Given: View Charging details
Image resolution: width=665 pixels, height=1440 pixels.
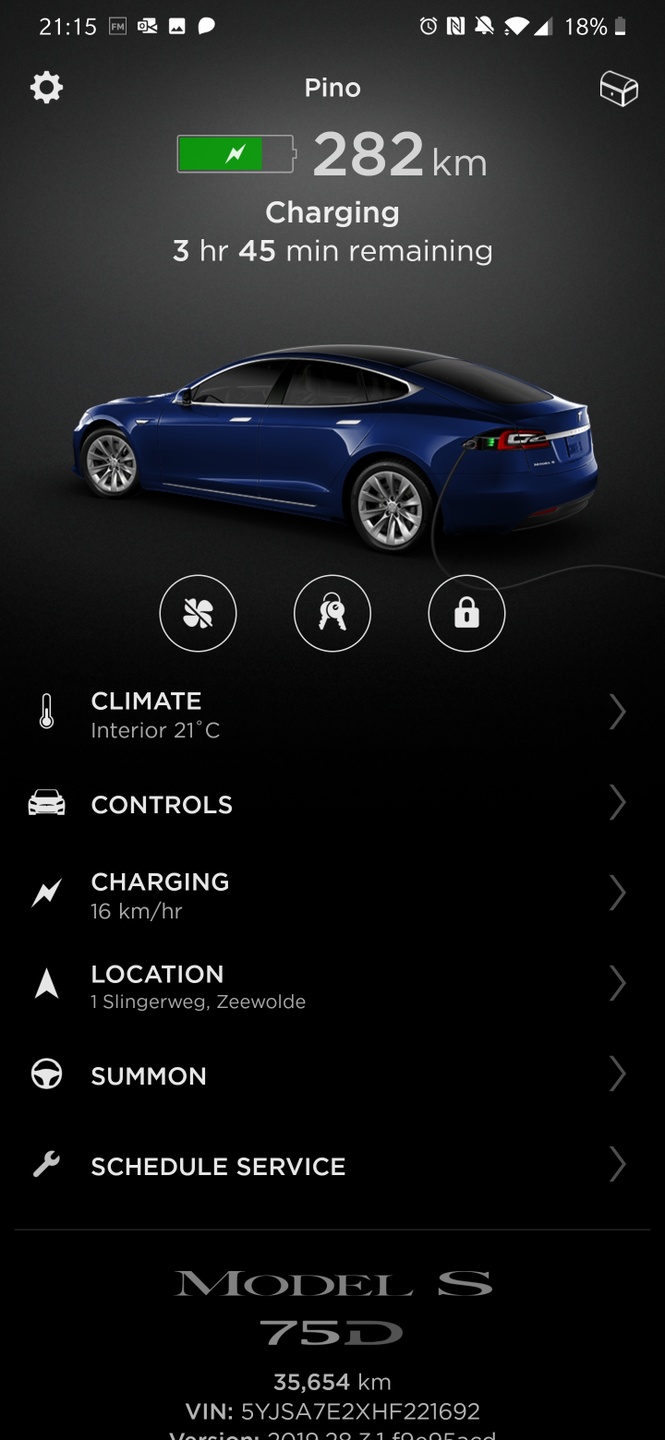Looking at the screenshot, I should (332, 894).
